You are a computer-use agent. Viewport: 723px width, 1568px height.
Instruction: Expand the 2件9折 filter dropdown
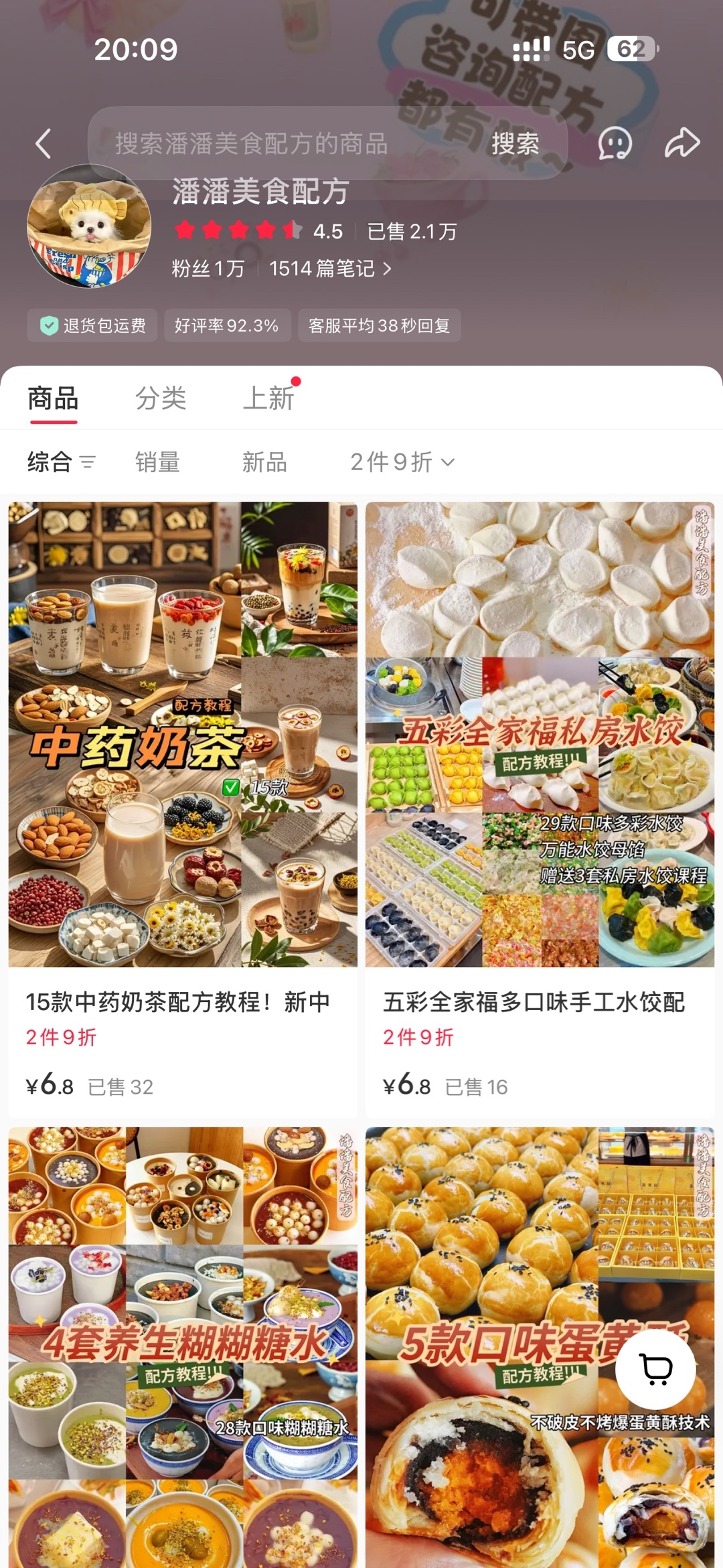[403, 462]
